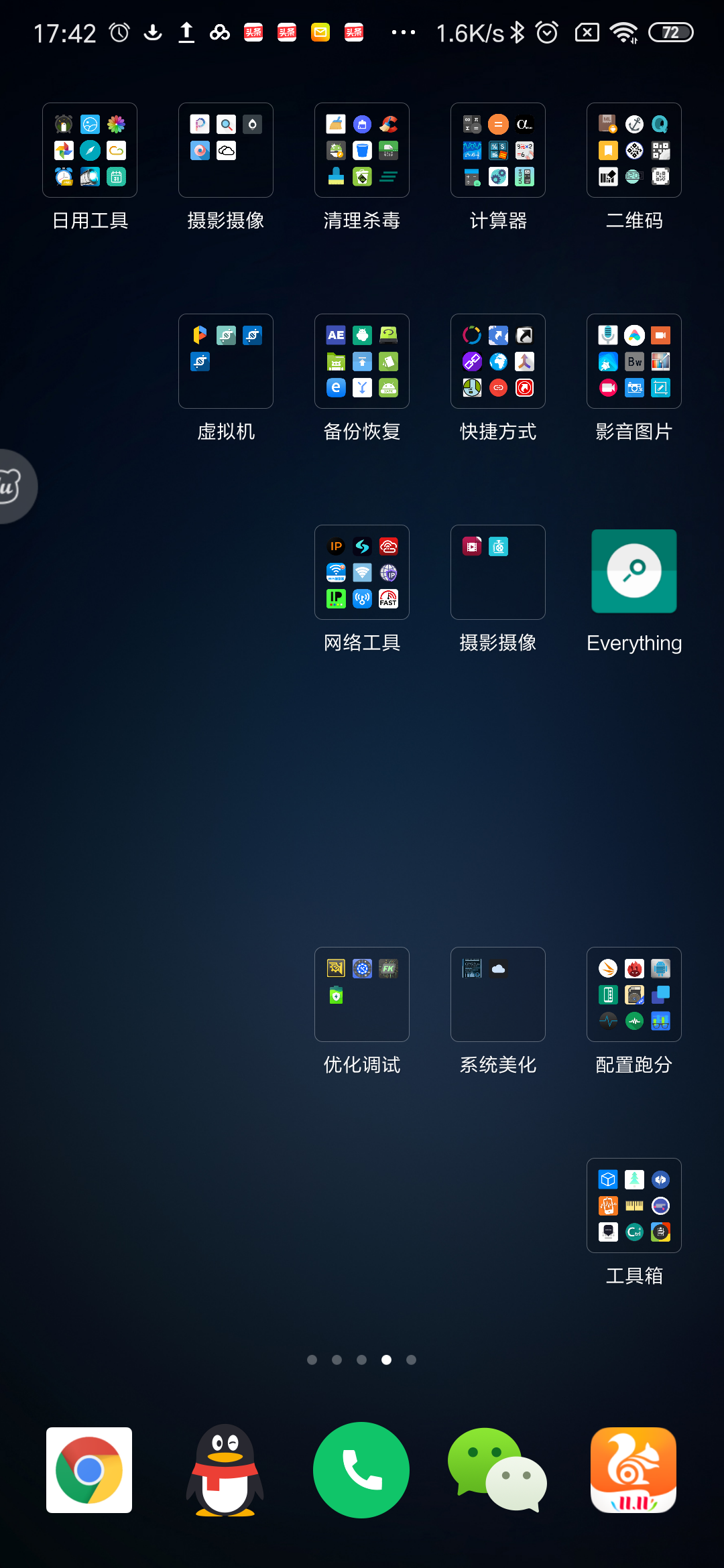Viewport: 724px width, 1568px height.
Task: Open the 网络工具 folder
Action: (362, 572)
